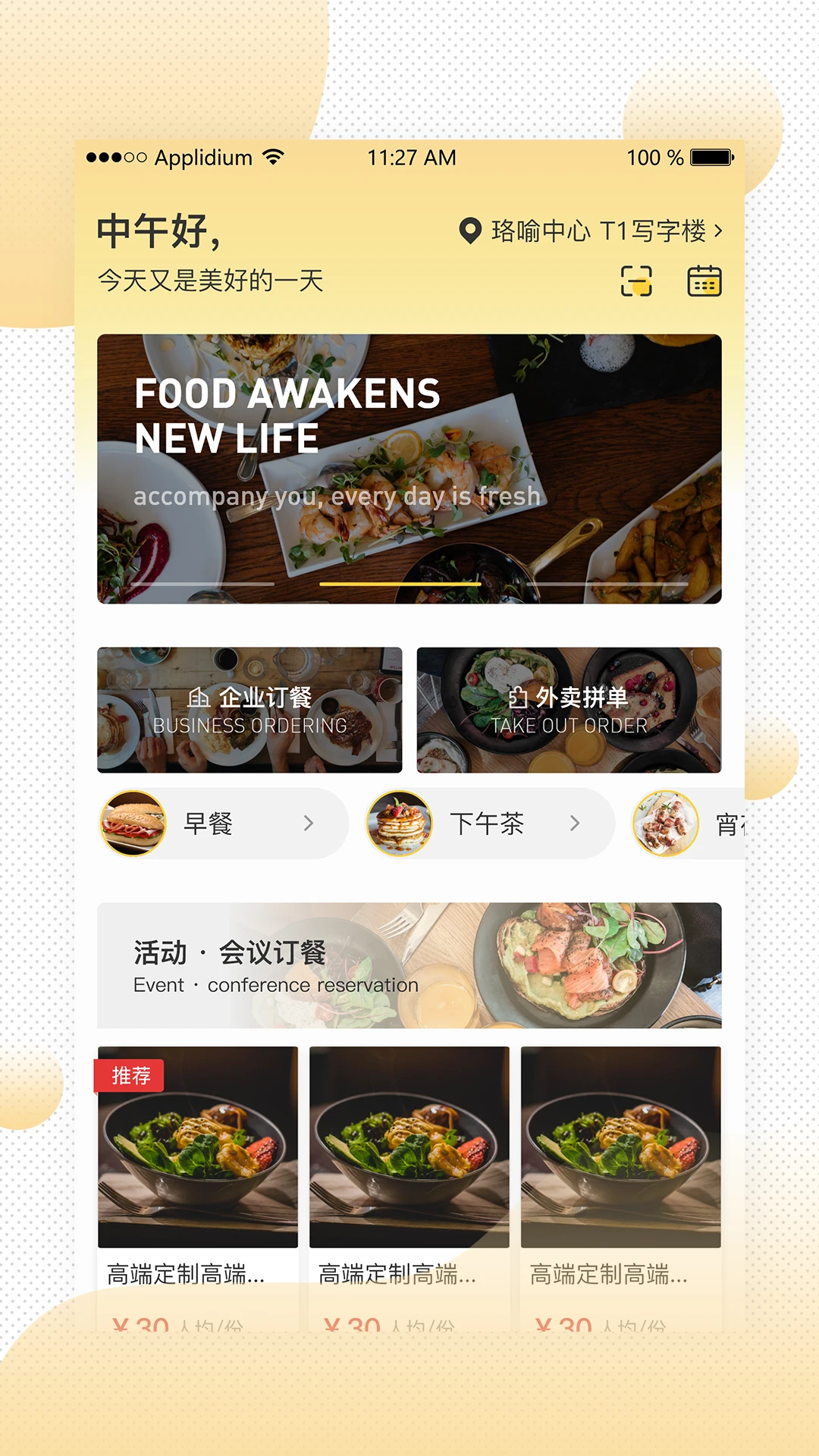The image size is (819, 1456).
Task: Tap the cellular signal dots indicator
Action: coord(115,157)
